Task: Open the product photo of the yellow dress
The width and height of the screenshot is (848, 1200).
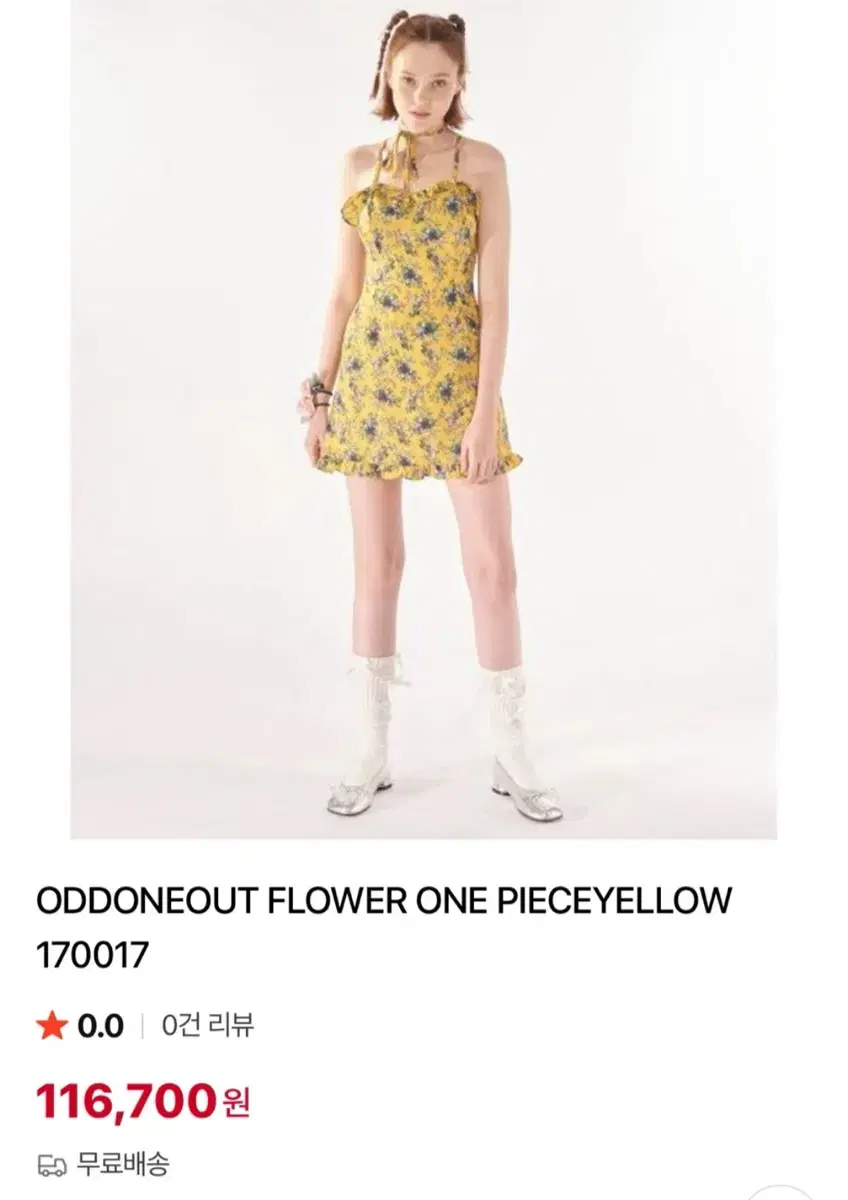Action: [x=424, y=420]
